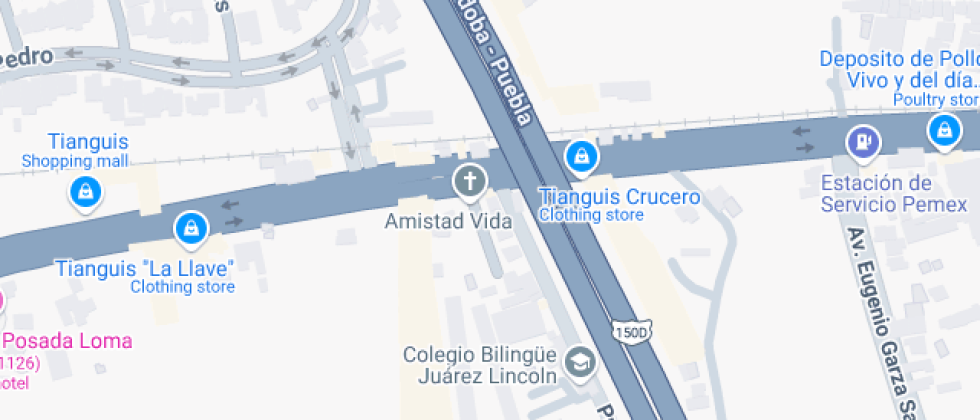Select the Estación de Servicio Pemex gas pin
Screen dimensions: 980x420
click(862, 142)
